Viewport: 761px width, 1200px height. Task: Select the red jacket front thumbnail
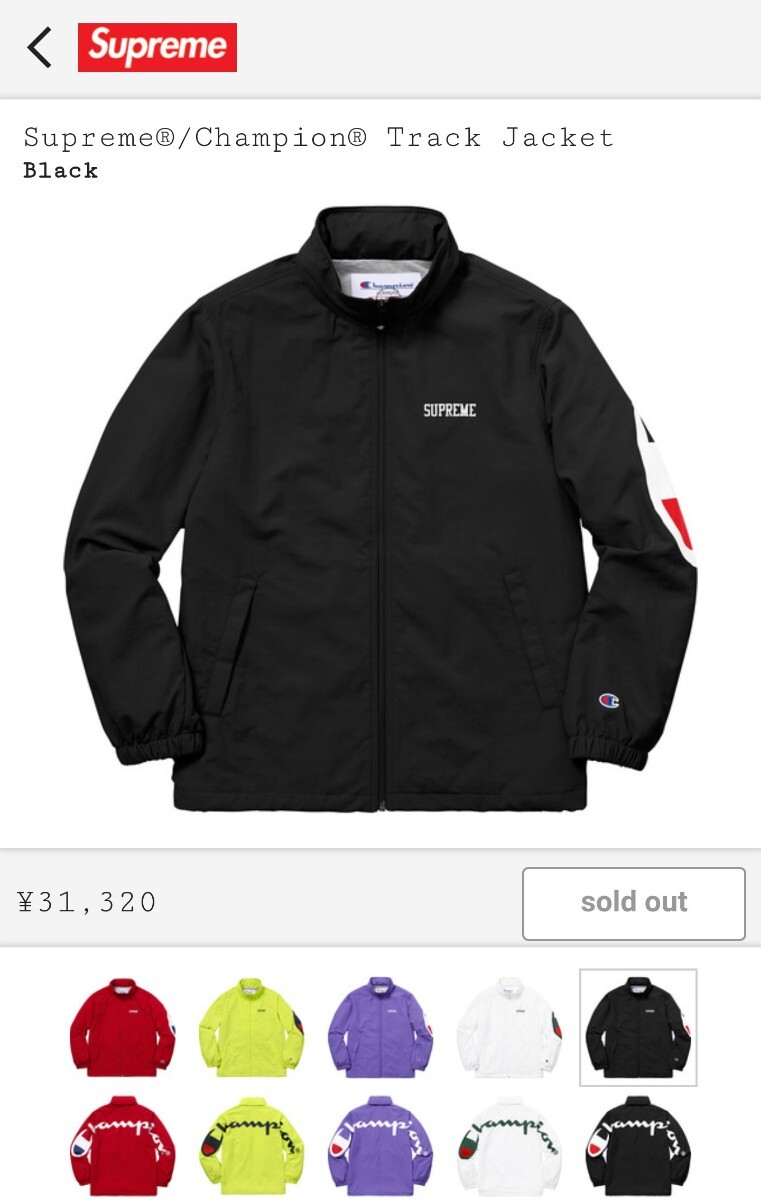point(122,1027)
